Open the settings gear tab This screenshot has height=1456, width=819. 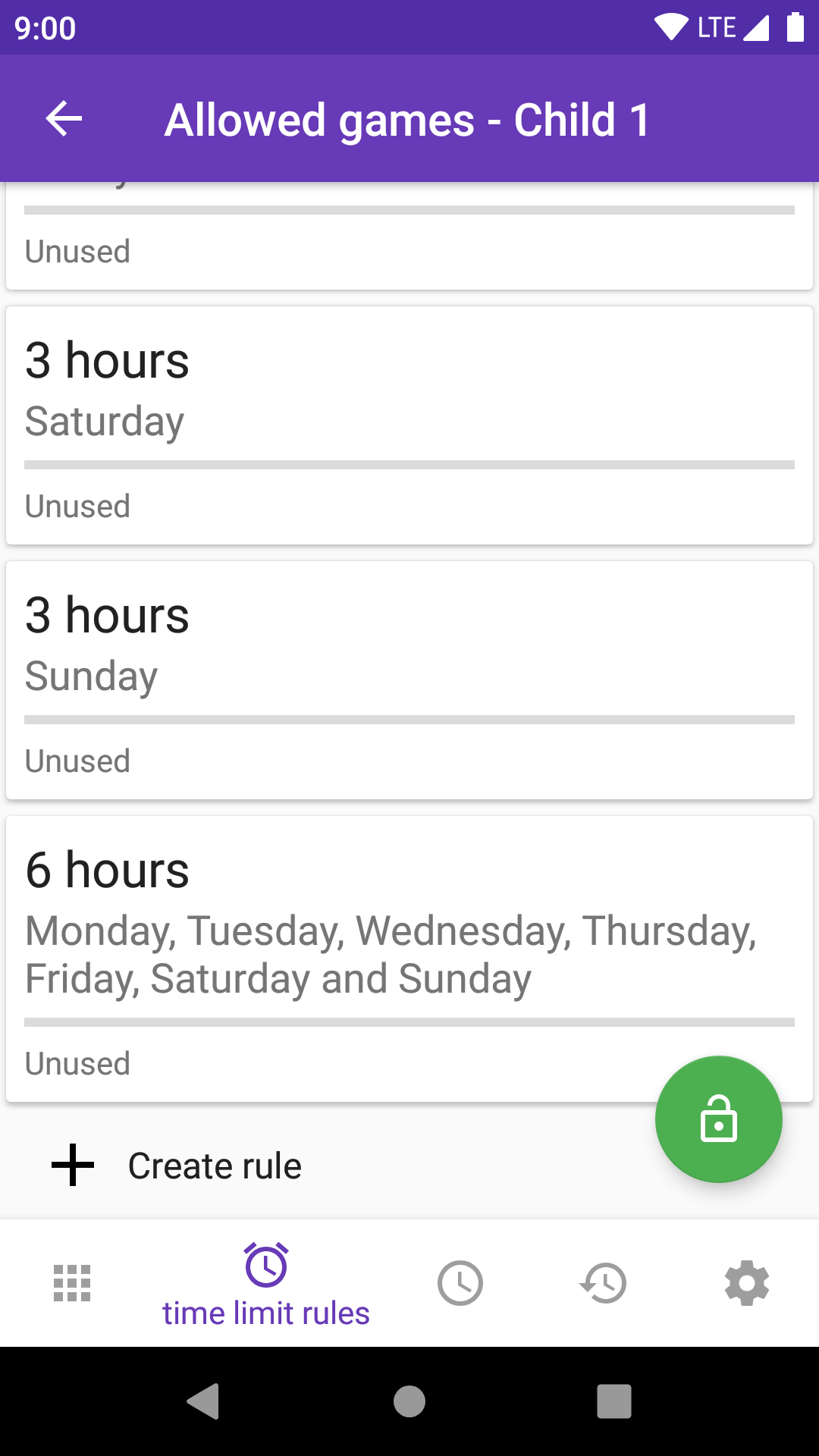click(747, 1283)
